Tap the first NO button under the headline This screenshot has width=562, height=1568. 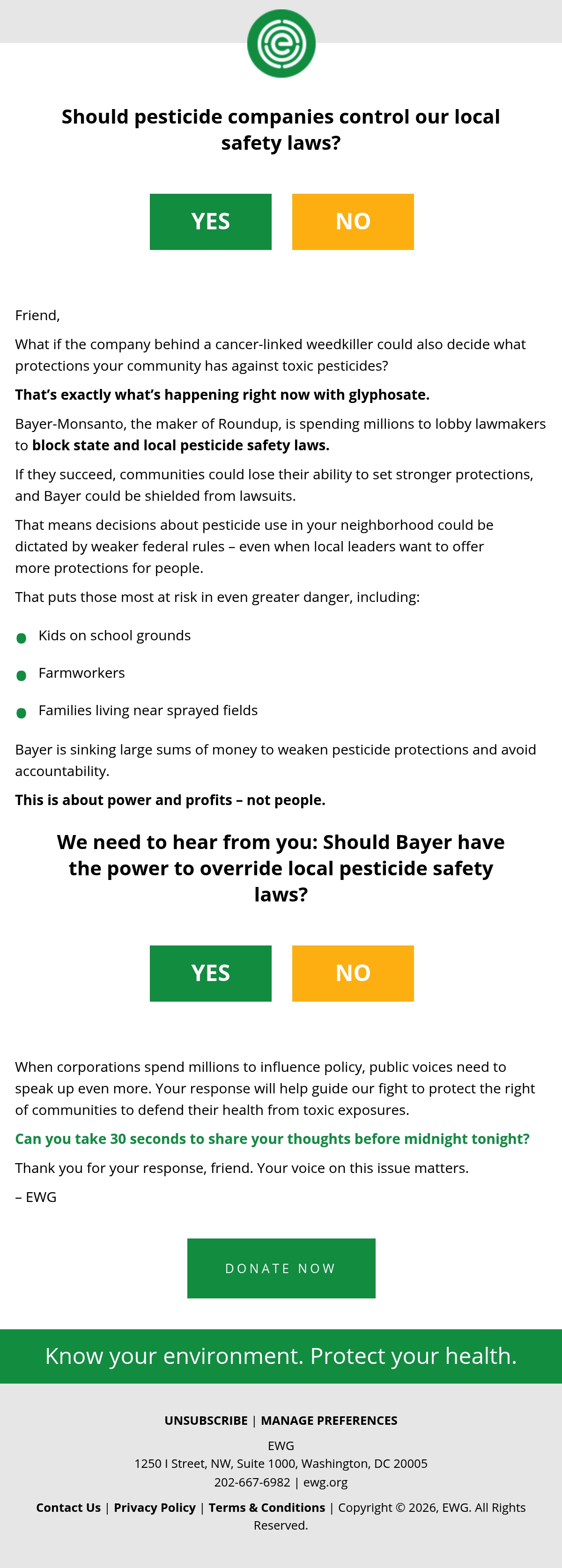(353, 221)
